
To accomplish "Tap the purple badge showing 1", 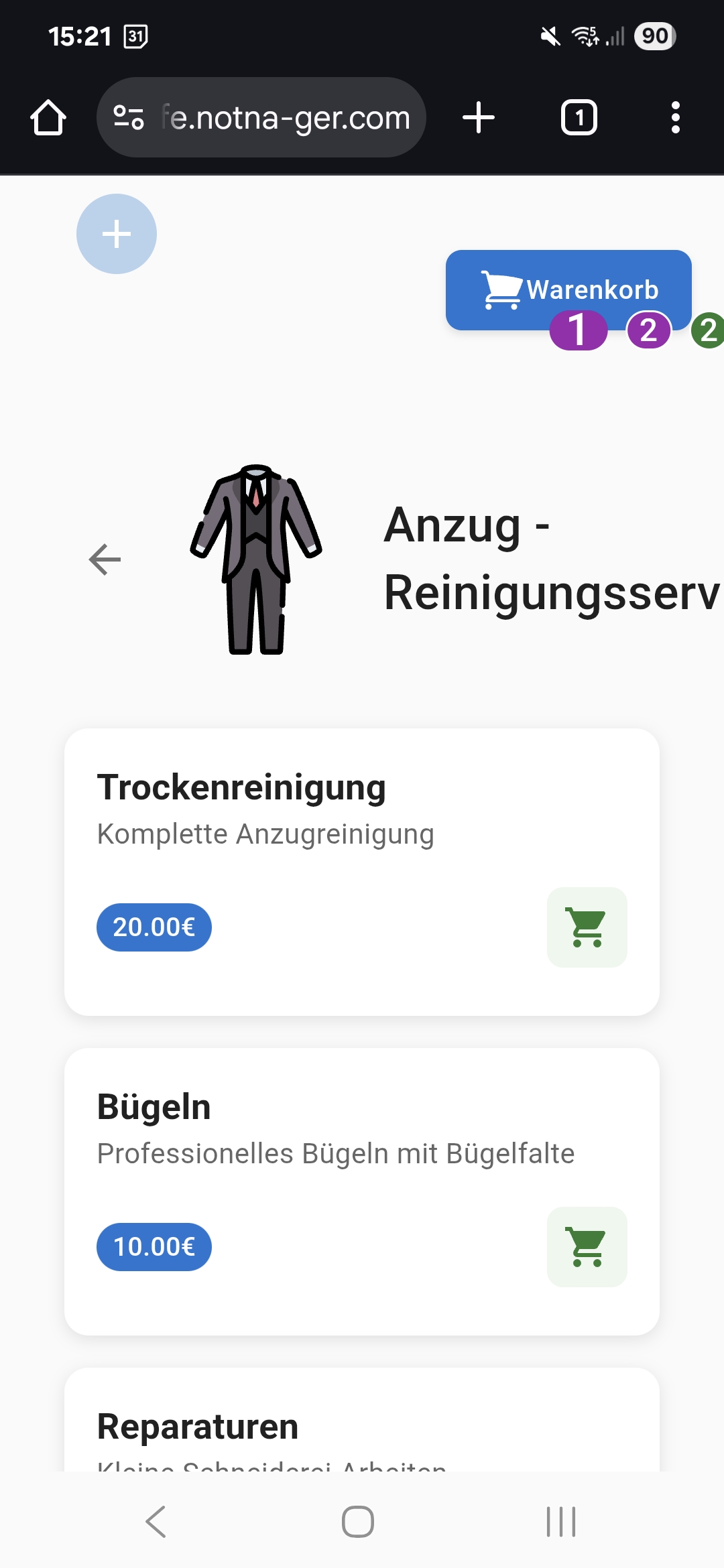I will (x=578, y=330).
